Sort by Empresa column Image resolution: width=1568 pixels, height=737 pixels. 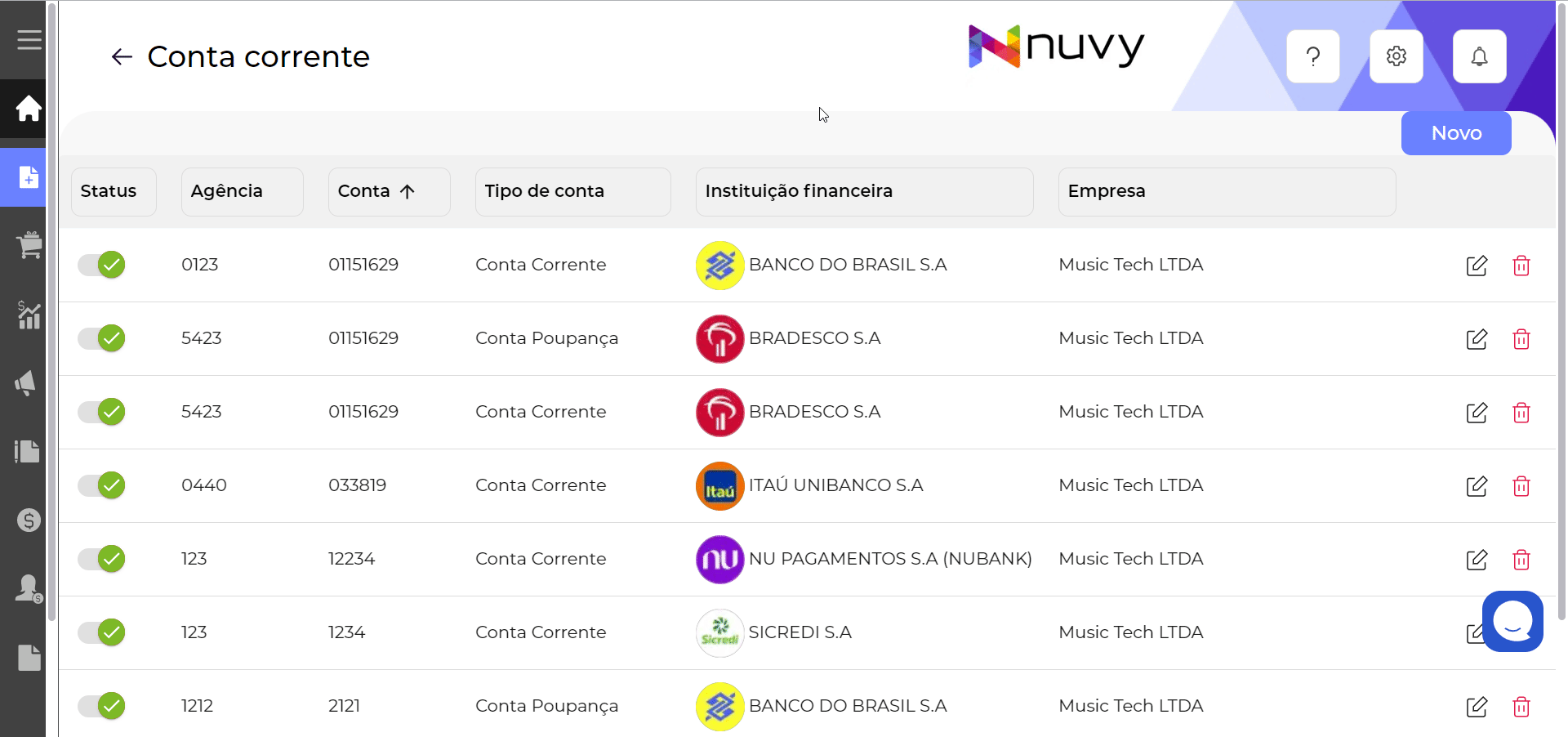coord(1226,191)
